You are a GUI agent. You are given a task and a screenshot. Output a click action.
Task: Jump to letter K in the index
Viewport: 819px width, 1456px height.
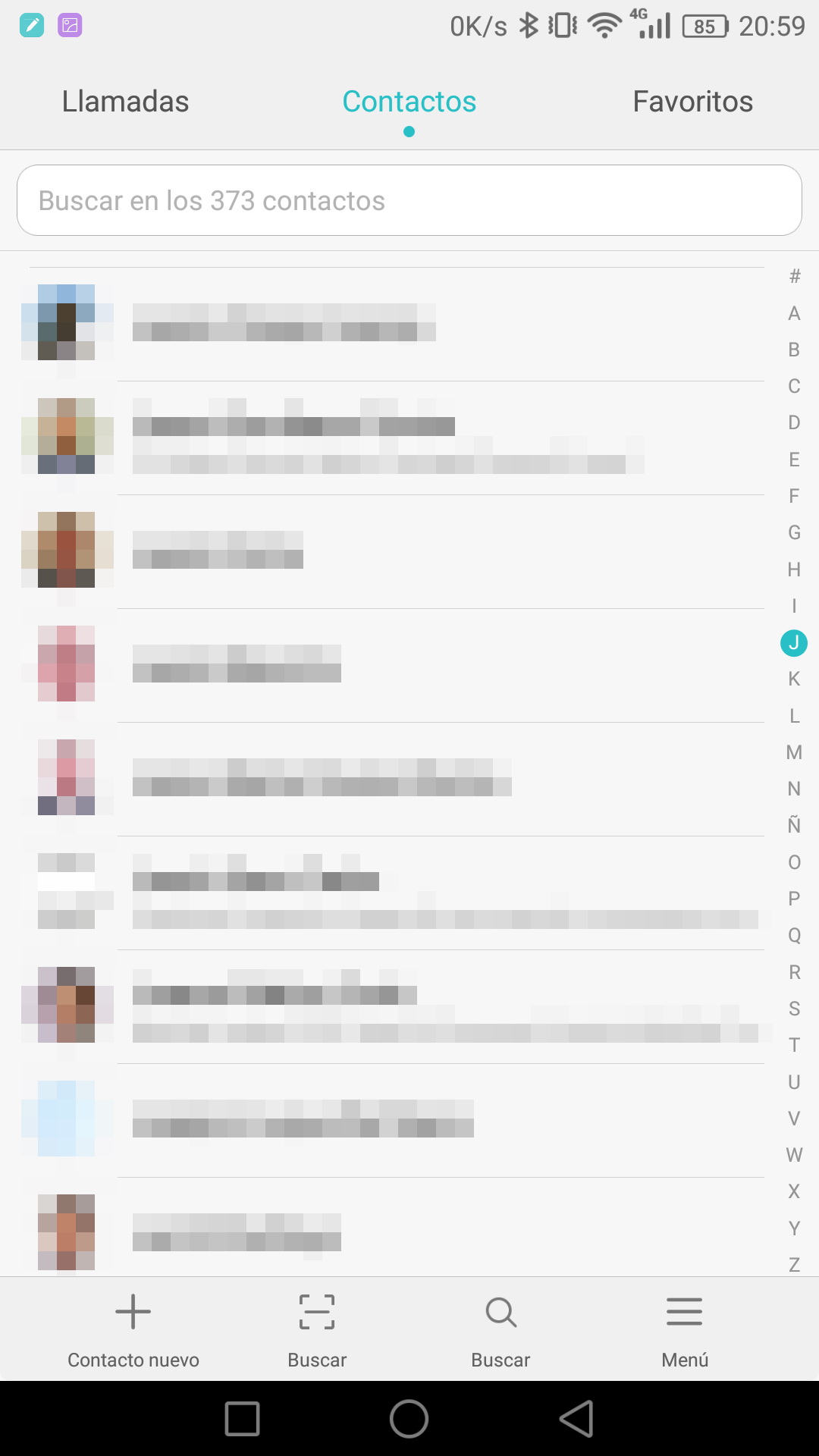[794, 679]
